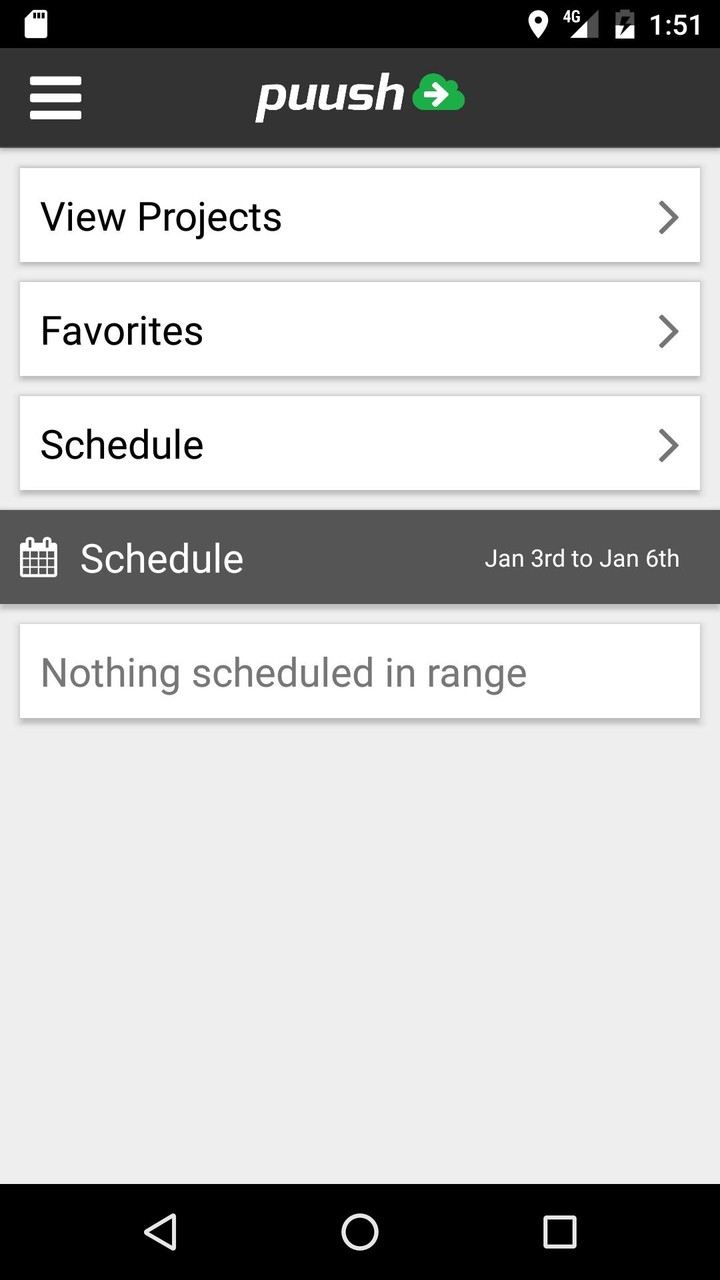Go to Favorites
Screen dimensions: 720x1280
point(360,330)
